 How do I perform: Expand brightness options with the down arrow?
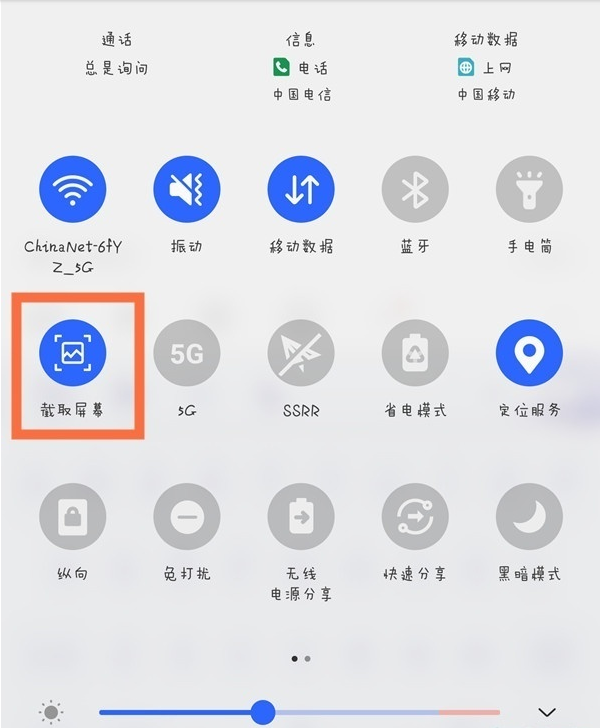coord(546,712)
